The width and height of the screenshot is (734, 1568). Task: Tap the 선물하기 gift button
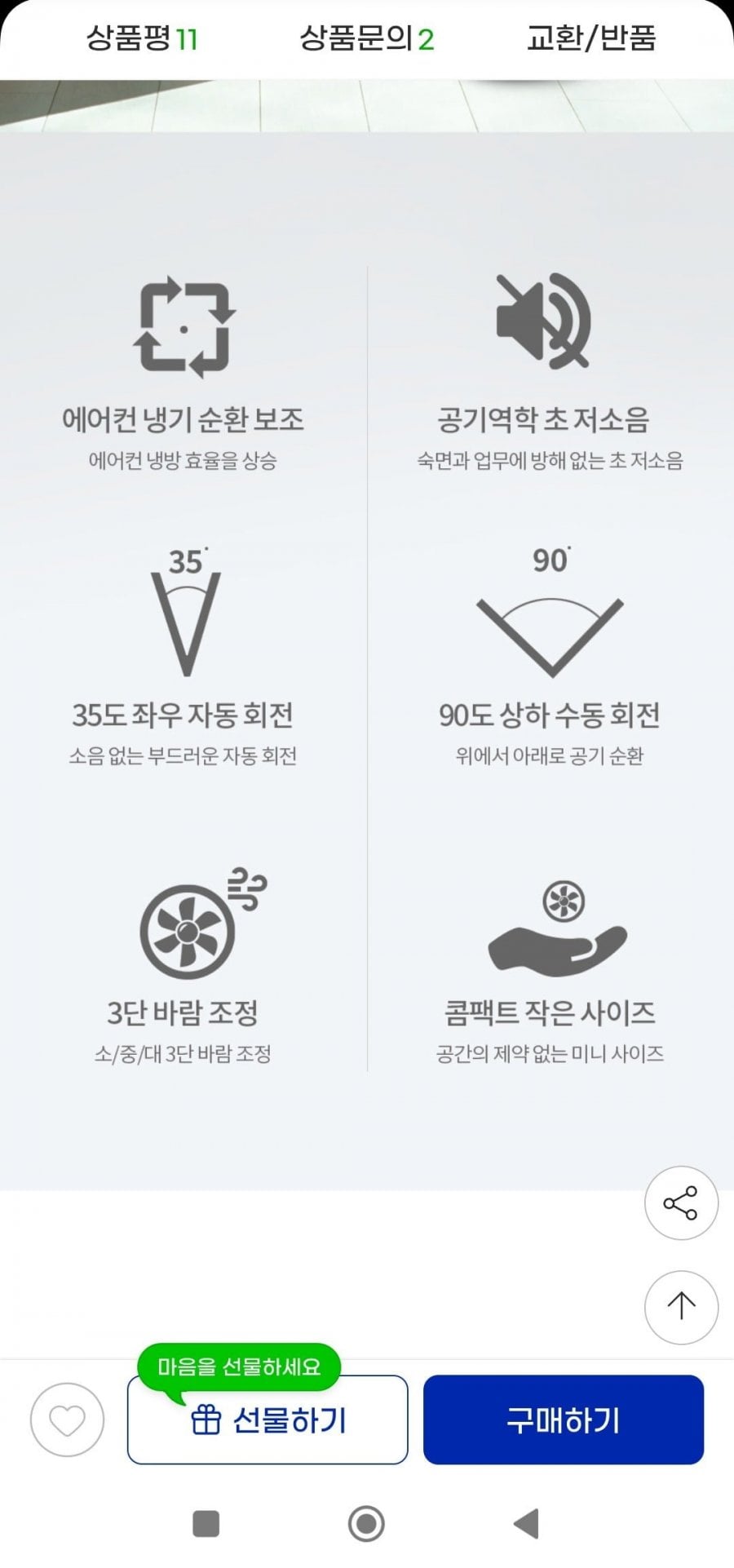[x=268, y=1420]
